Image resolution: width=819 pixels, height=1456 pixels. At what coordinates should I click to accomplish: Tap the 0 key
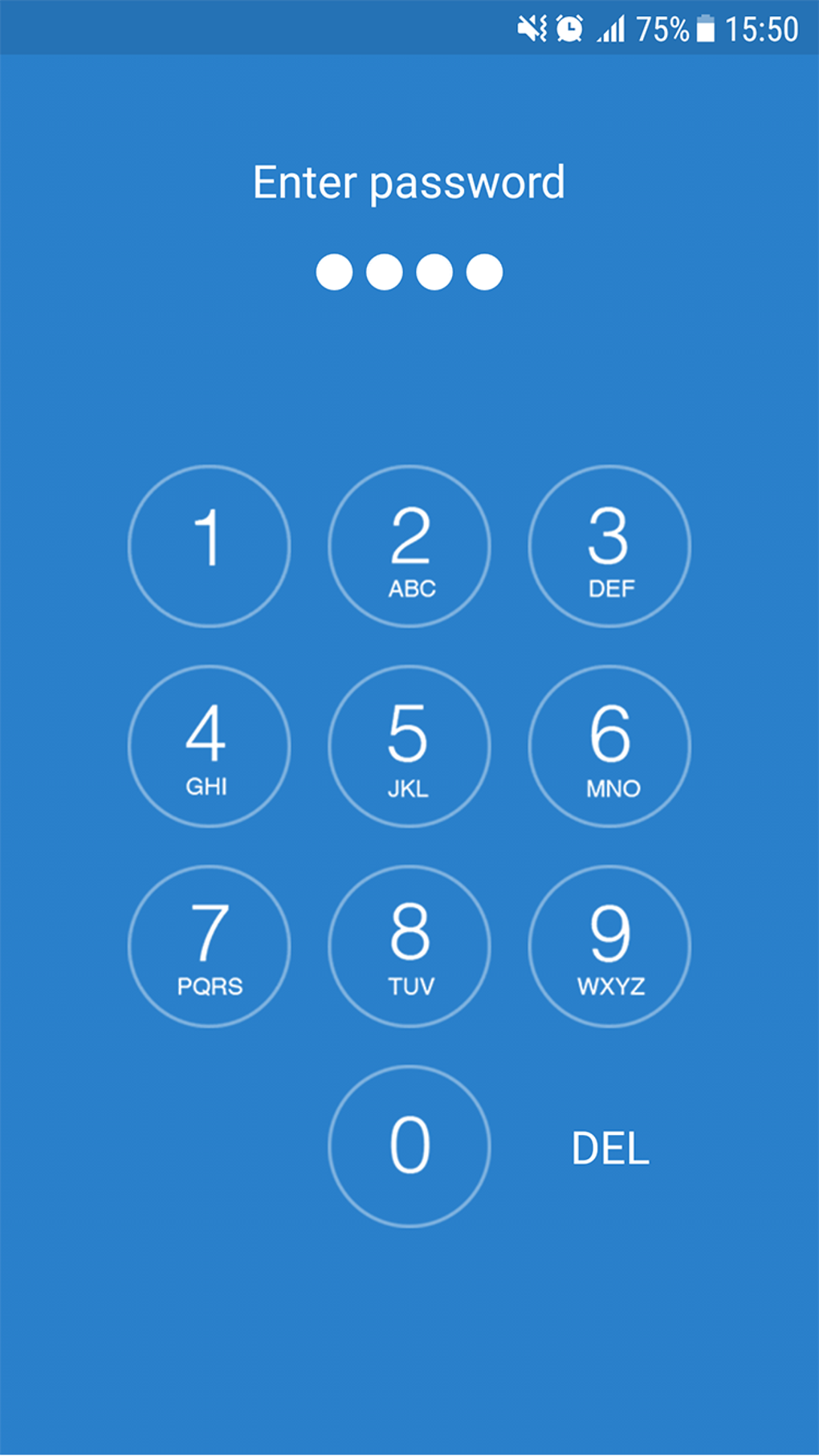click(x=409, y=1146)
